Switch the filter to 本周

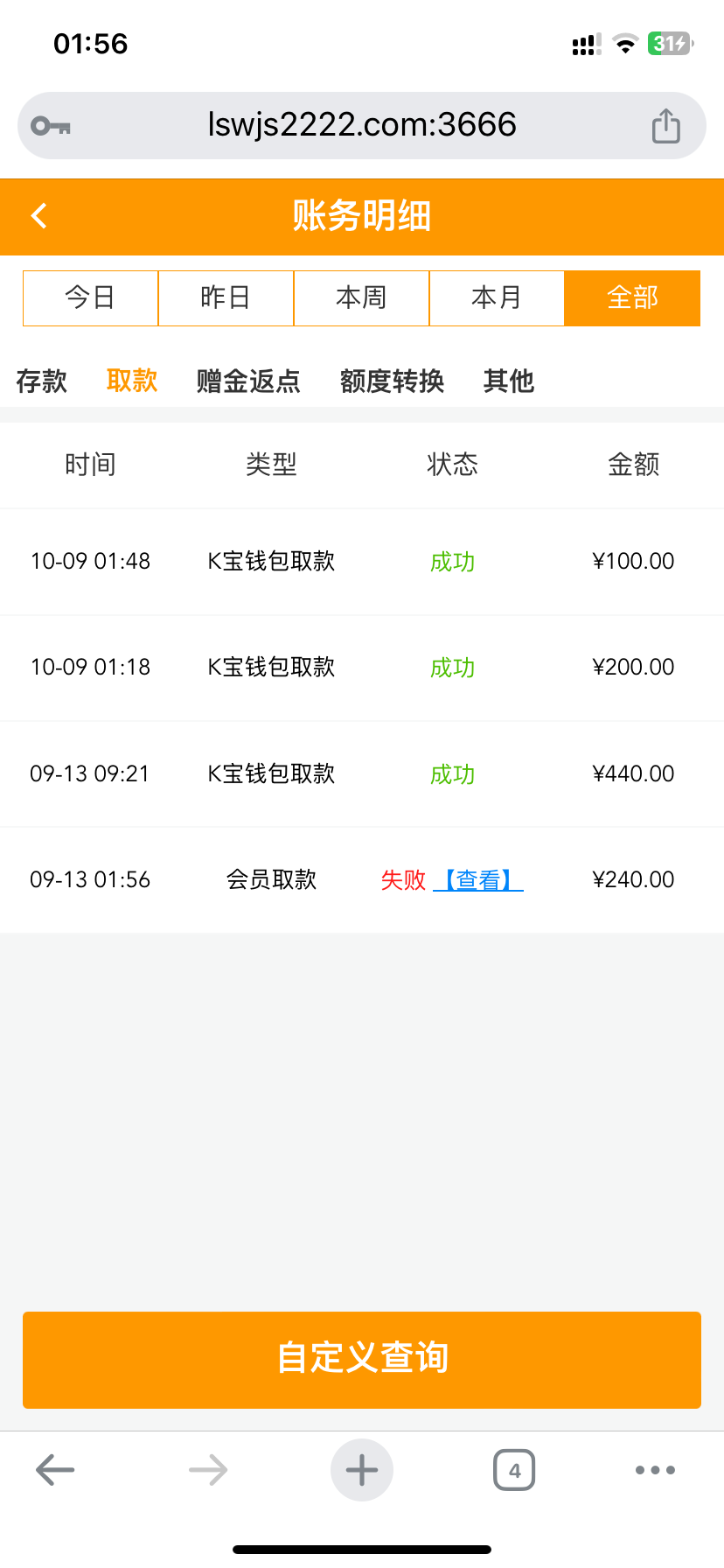[x=361, y=297]
